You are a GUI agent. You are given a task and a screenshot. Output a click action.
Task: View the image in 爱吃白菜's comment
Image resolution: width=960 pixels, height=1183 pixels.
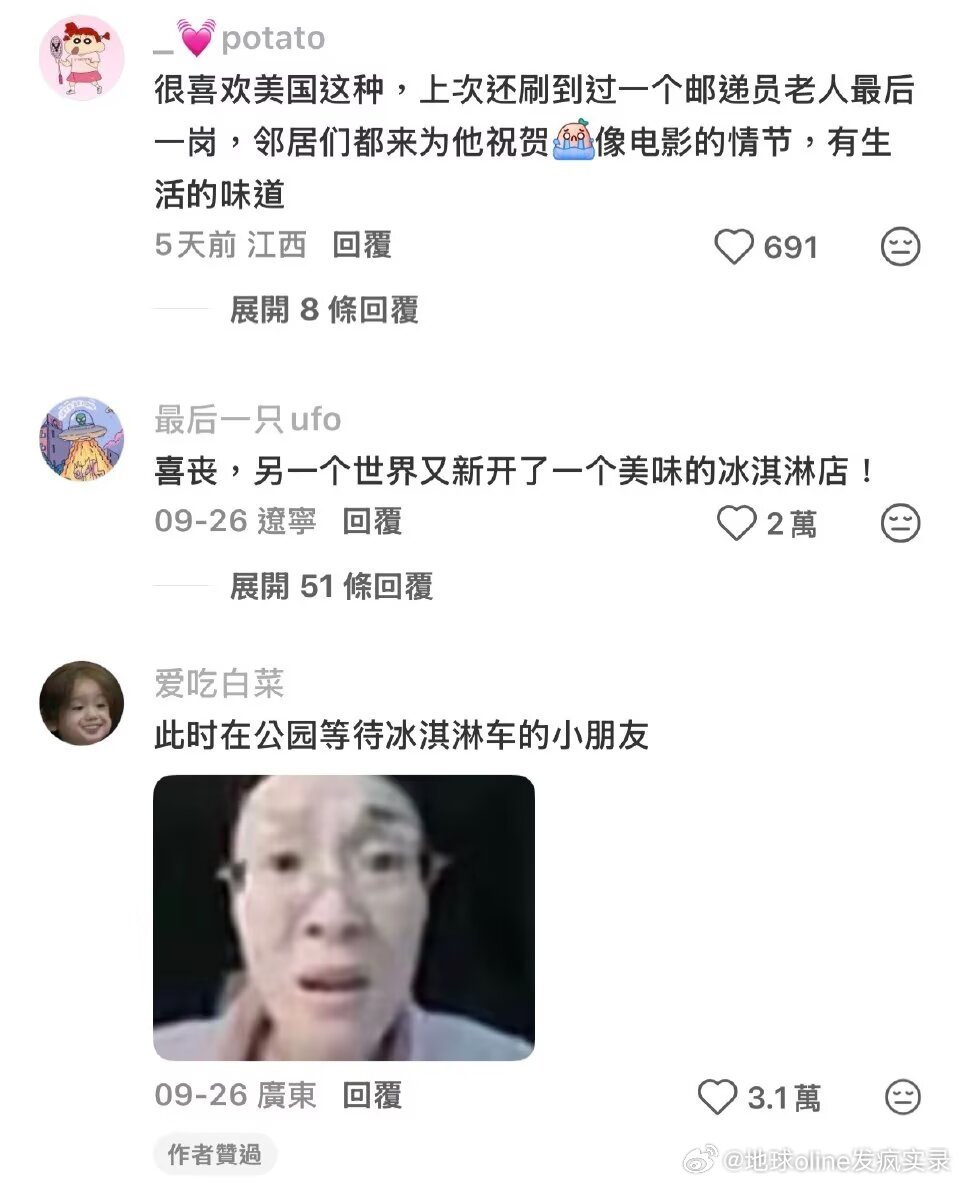pos(343,917)
